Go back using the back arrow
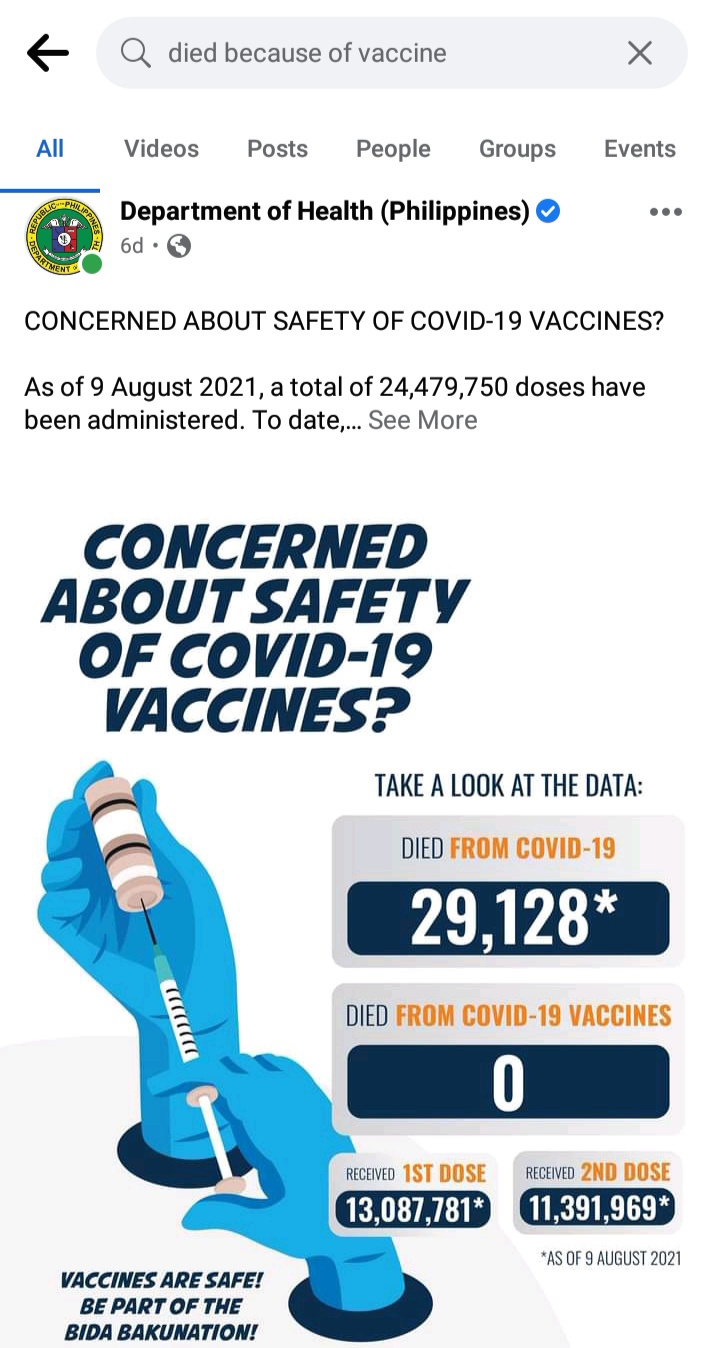Screen dimensions: 720x1348 [x=47, y=53]
